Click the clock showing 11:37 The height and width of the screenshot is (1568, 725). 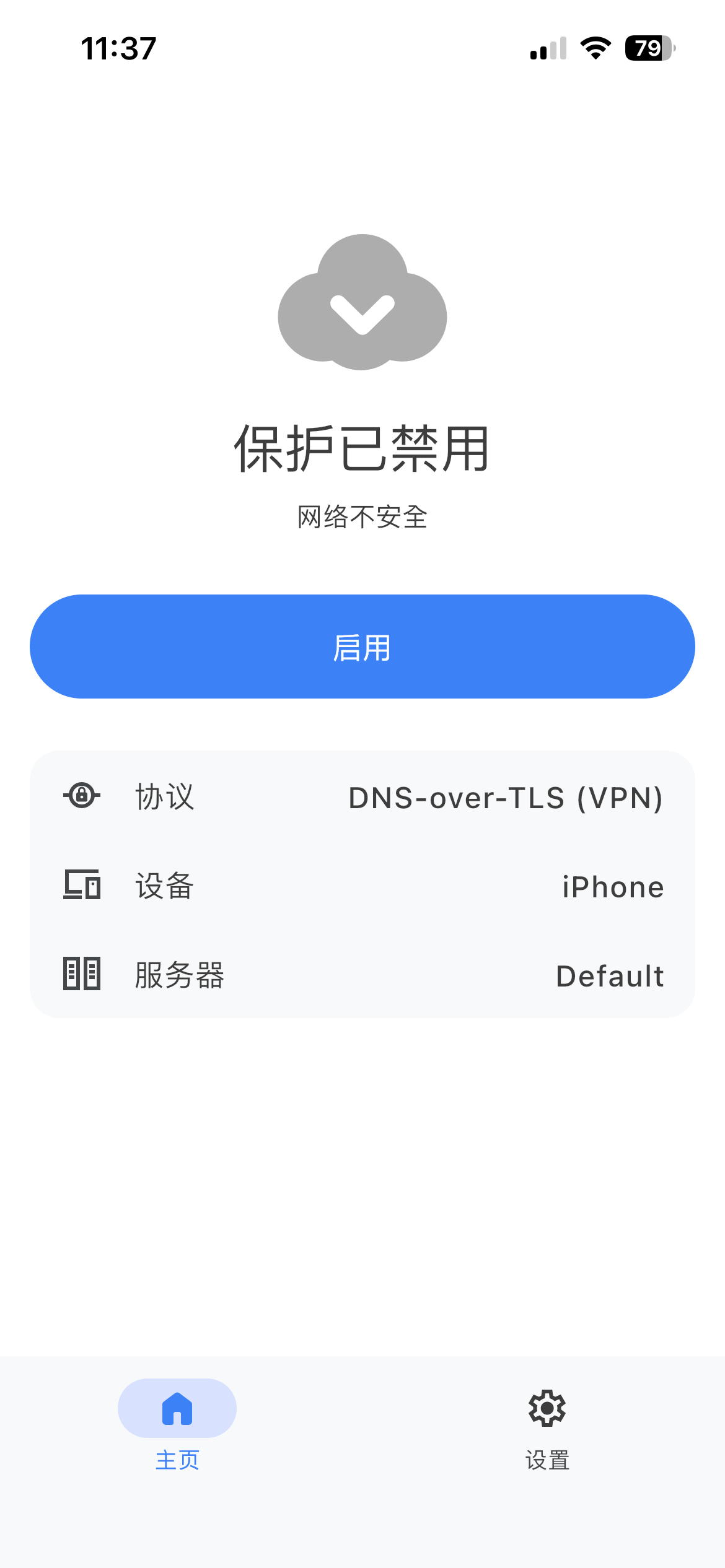pyautogui.click(x=118, y=47)
